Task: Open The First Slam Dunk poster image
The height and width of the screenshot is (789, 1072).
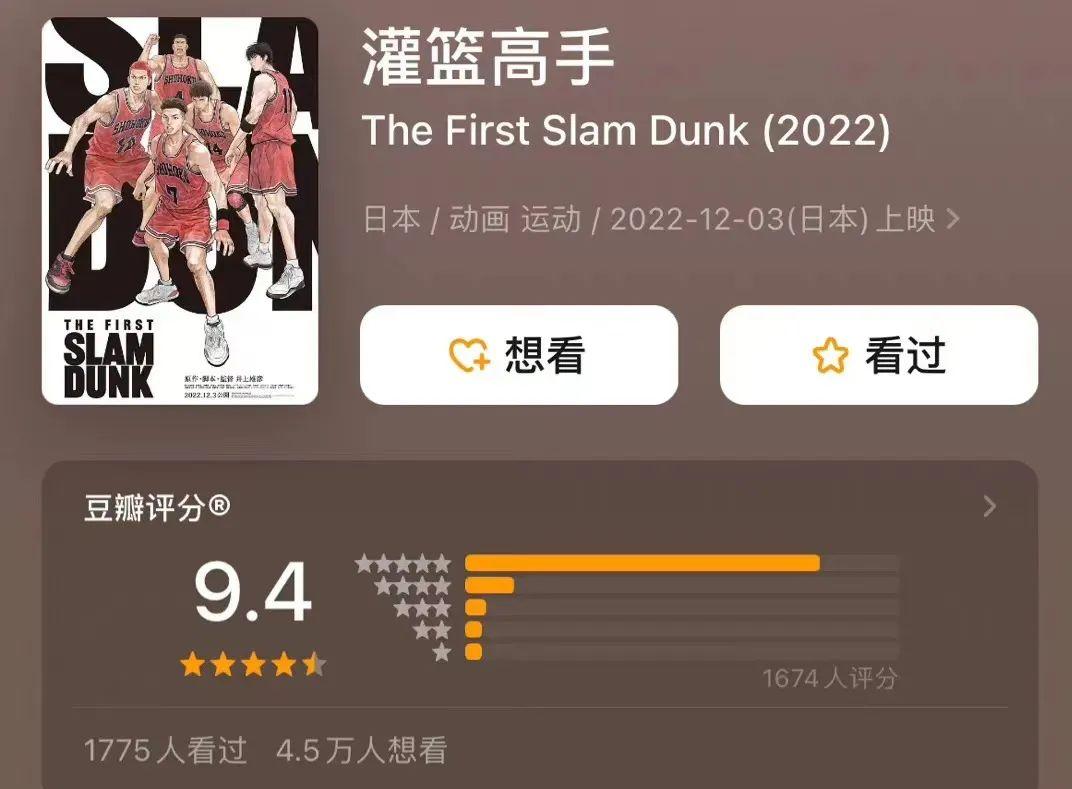Action: point(180,211)
